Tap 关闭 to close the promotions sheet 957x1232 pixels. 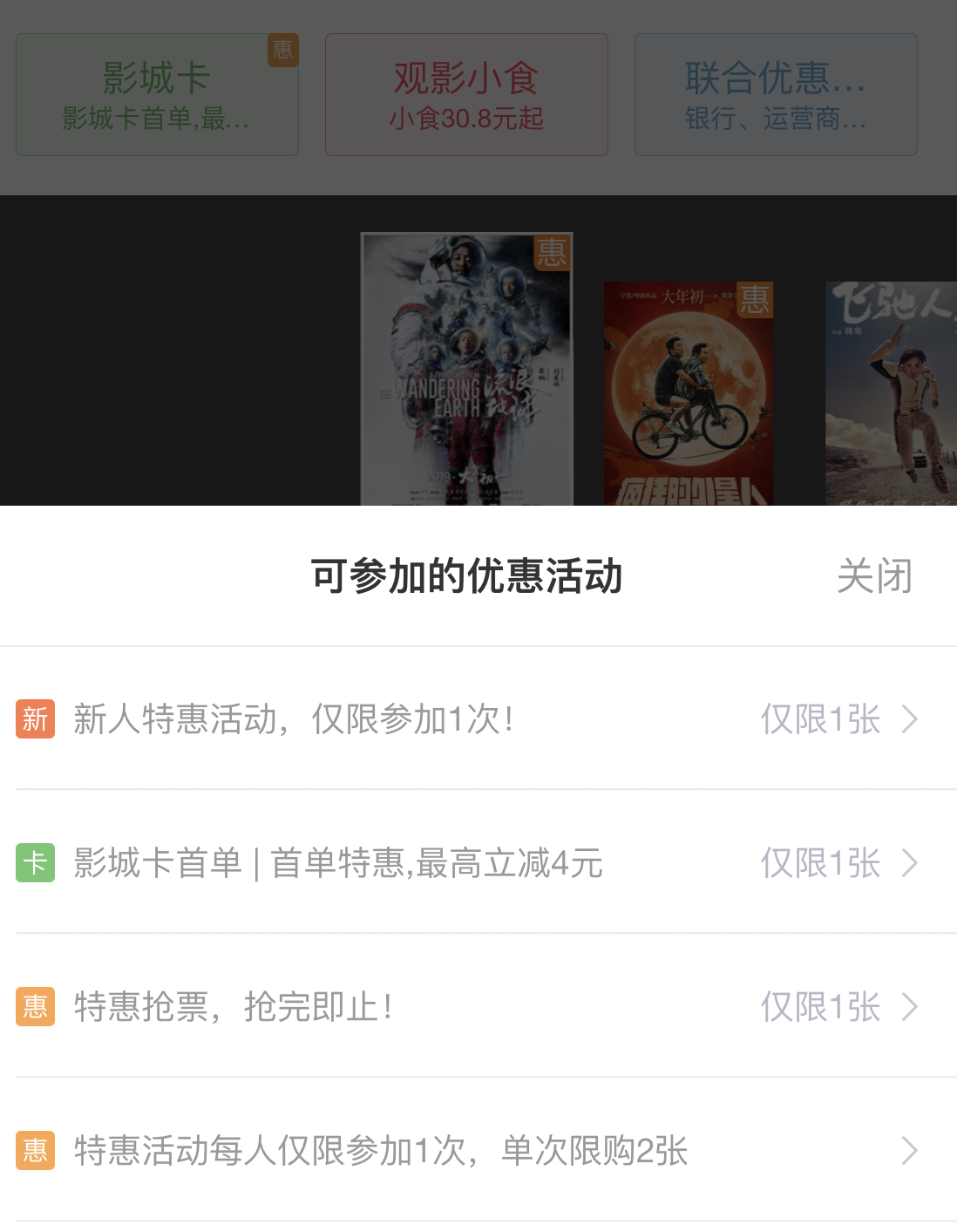(x=873, y=576)
